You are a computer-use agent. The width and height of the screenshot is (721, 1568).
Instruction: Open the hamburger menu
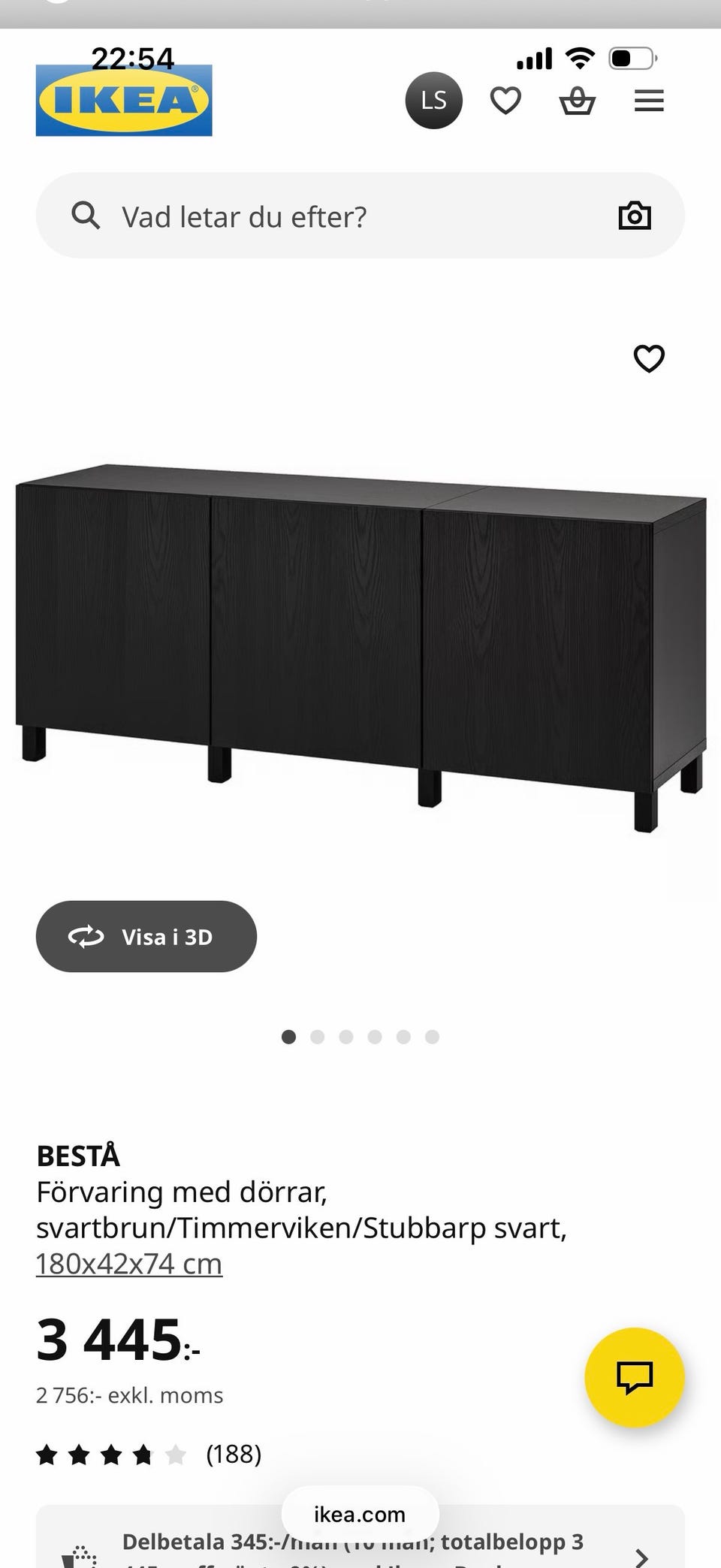(x=649, y=100)
